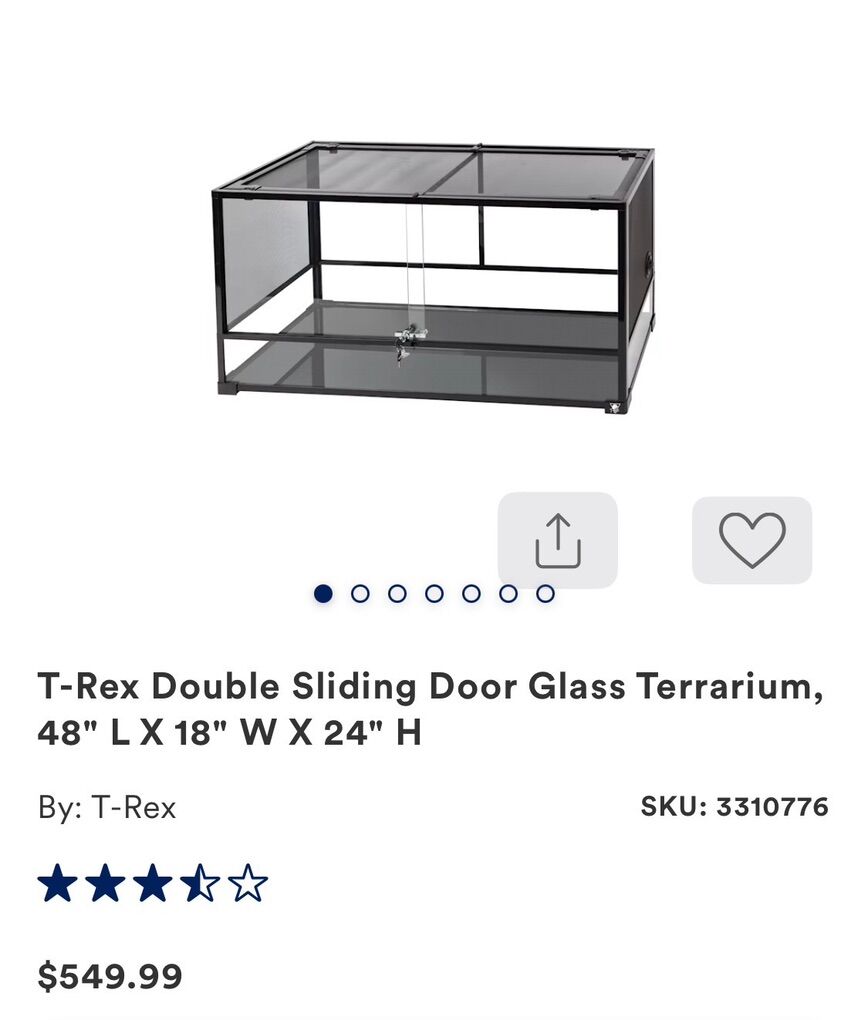This screenshot has height=1020, width=868.
Task: Select the last image indicator dot
Action: (545, 594)
